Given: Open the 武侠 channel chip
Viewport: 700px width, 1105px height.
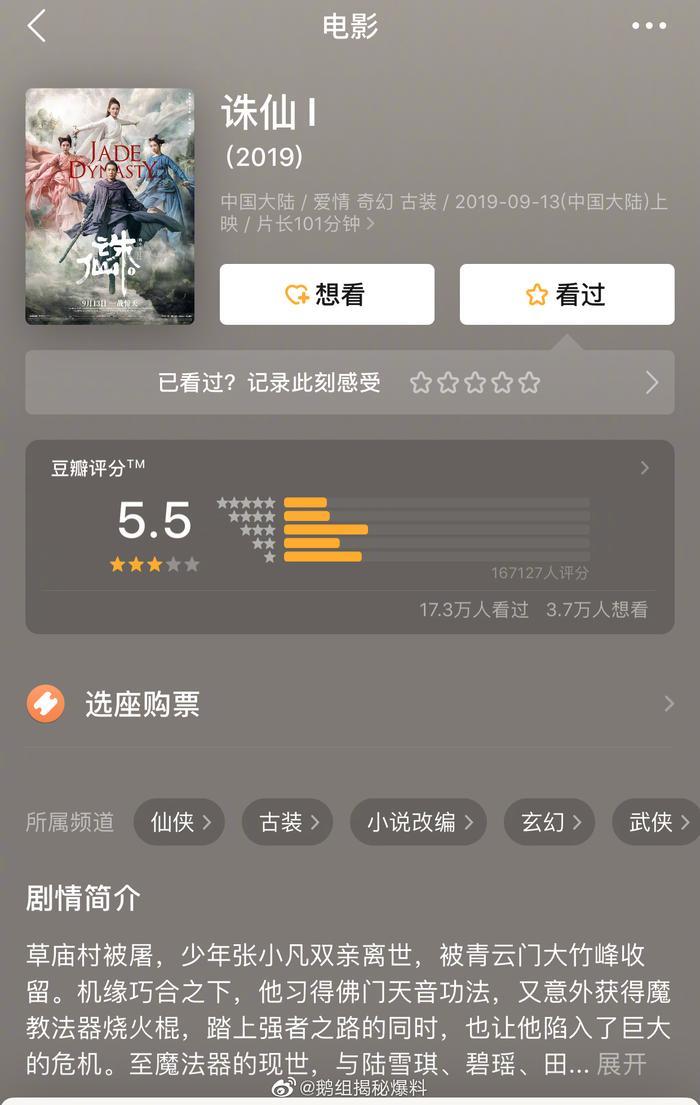Looking at the screenshot, I should tap(657, 822).
